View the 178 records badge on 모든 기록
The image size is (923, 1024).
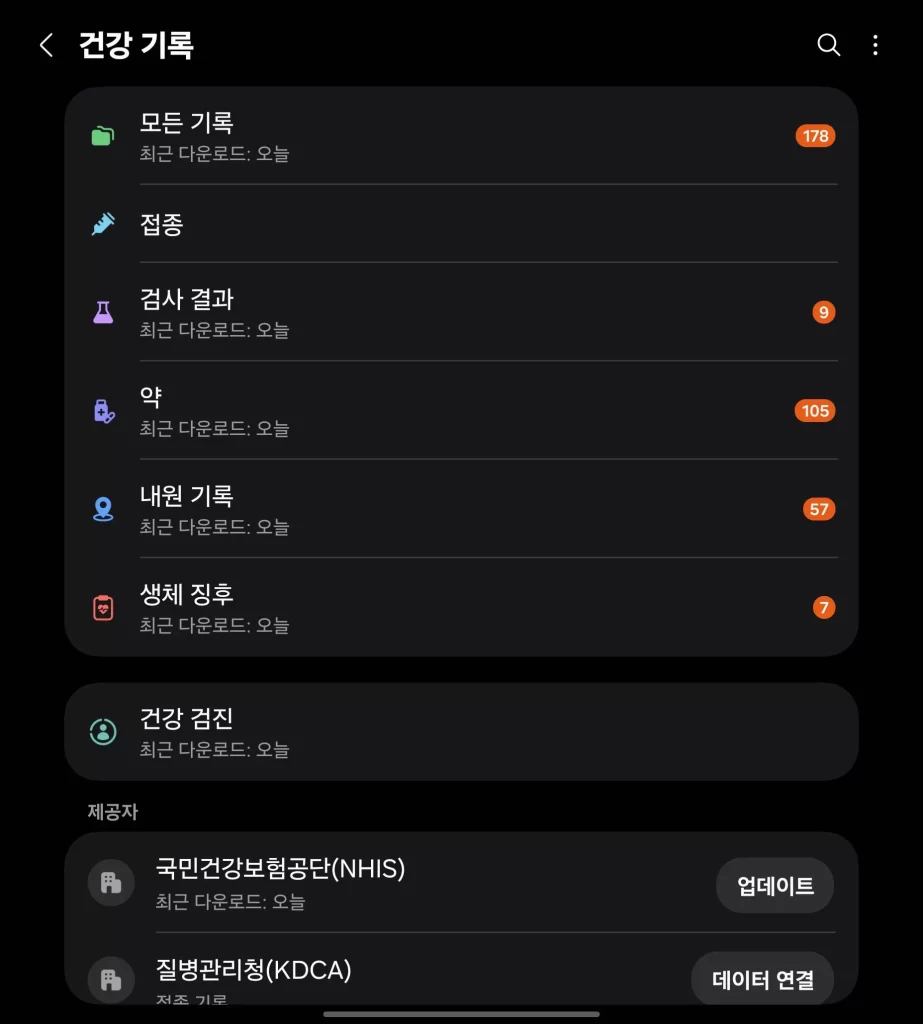(x=815, y=135)
